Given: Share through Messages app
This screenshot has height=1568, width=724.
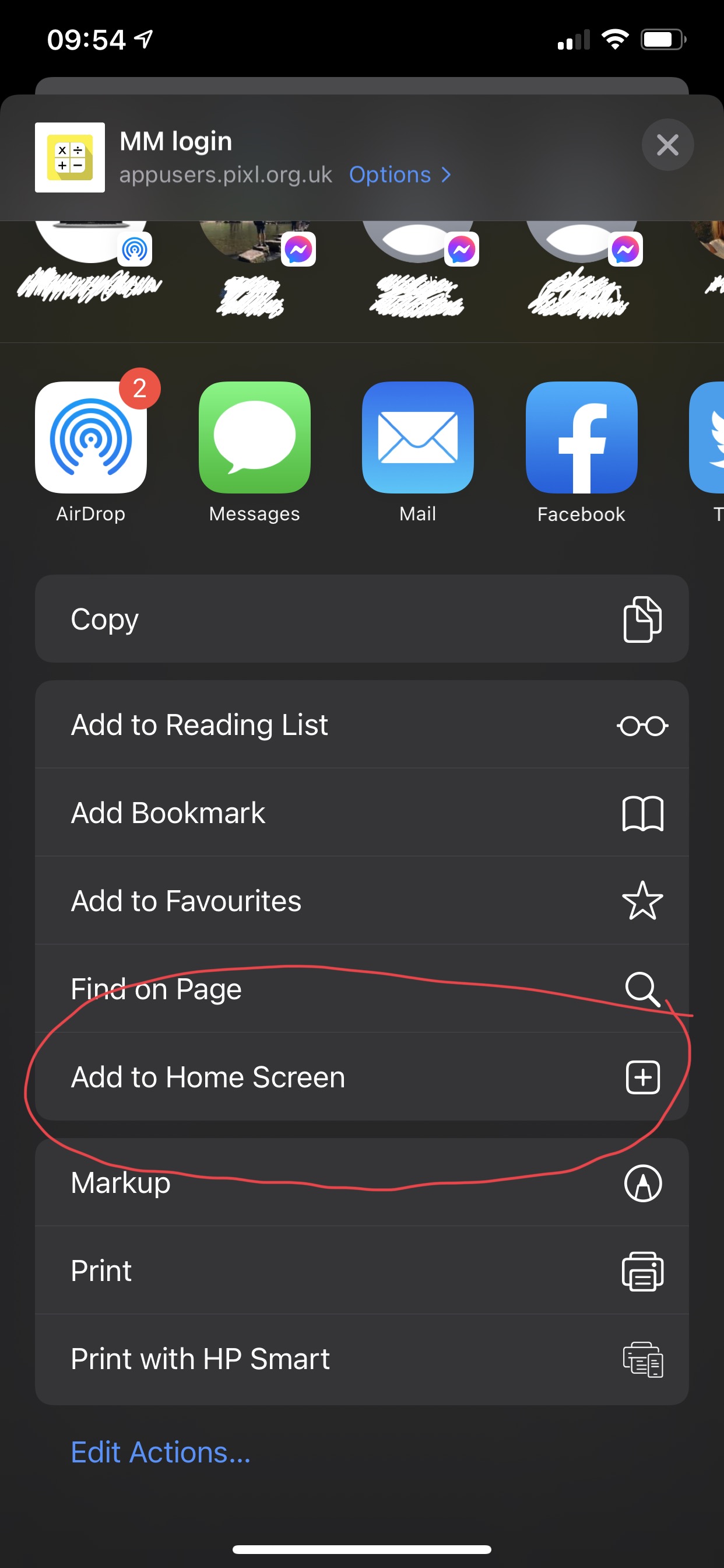Looking at the screenshot, I should [254, 438].
